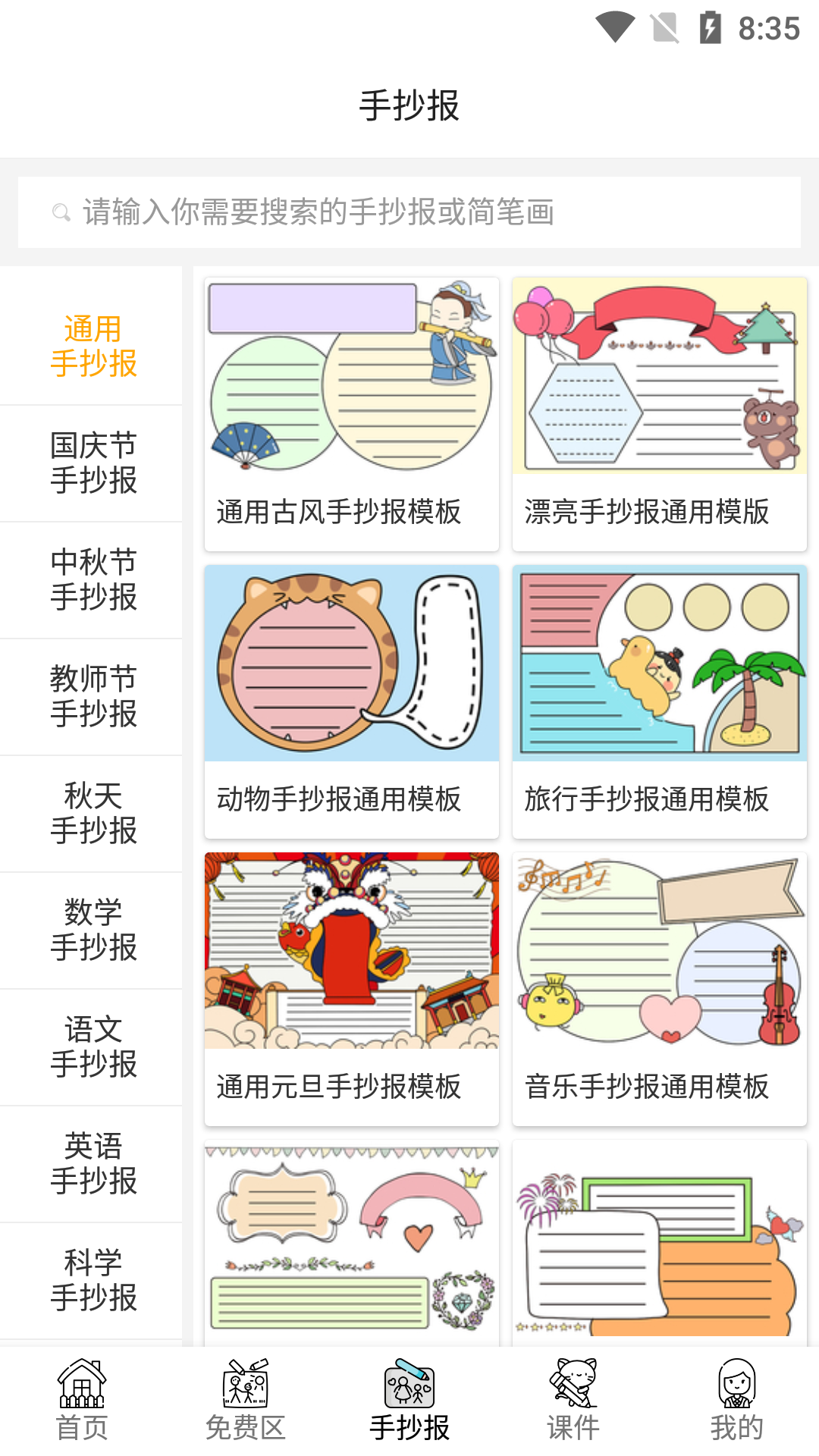
Task: Select the 通用手抄报 category
Action: [93, 346]
